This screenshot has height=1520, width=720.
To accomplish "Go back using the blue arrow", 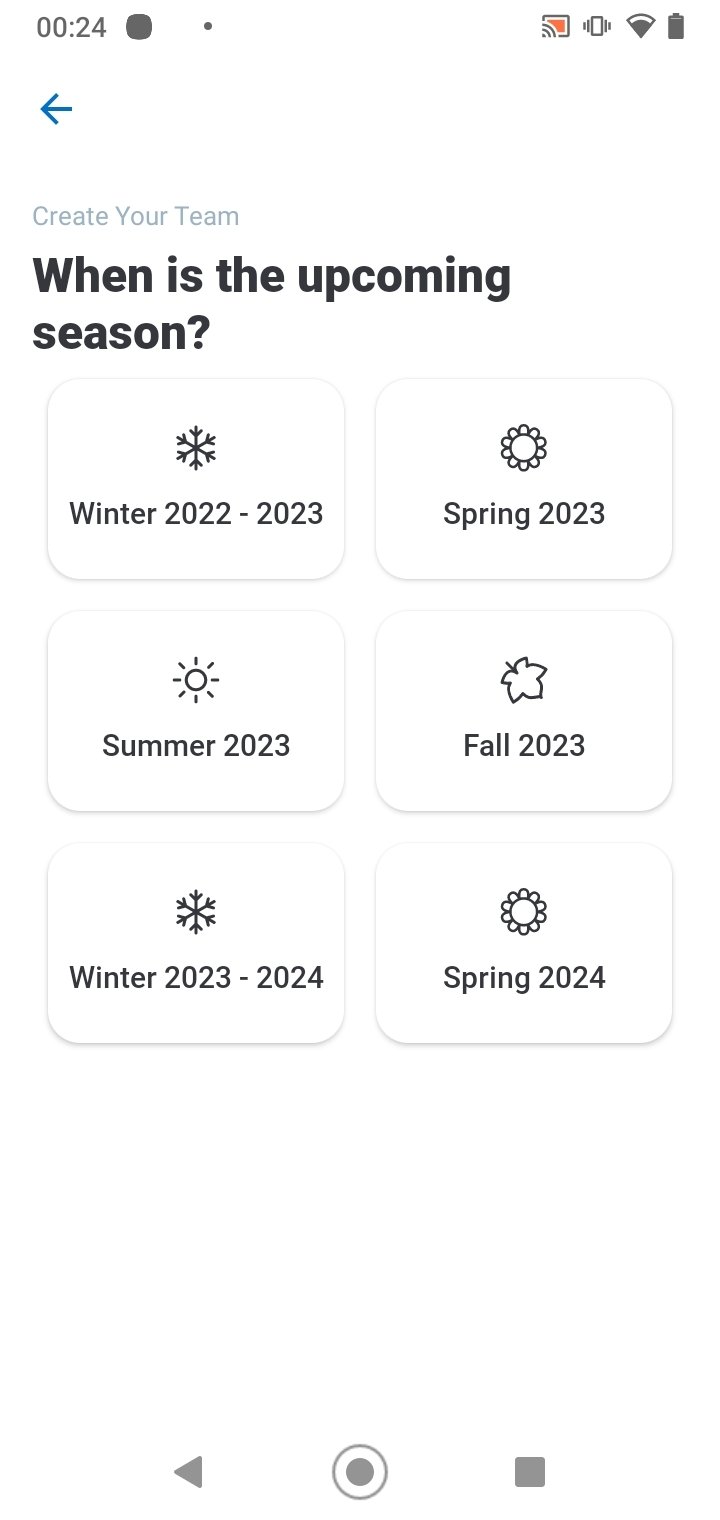I will [56, 109].
